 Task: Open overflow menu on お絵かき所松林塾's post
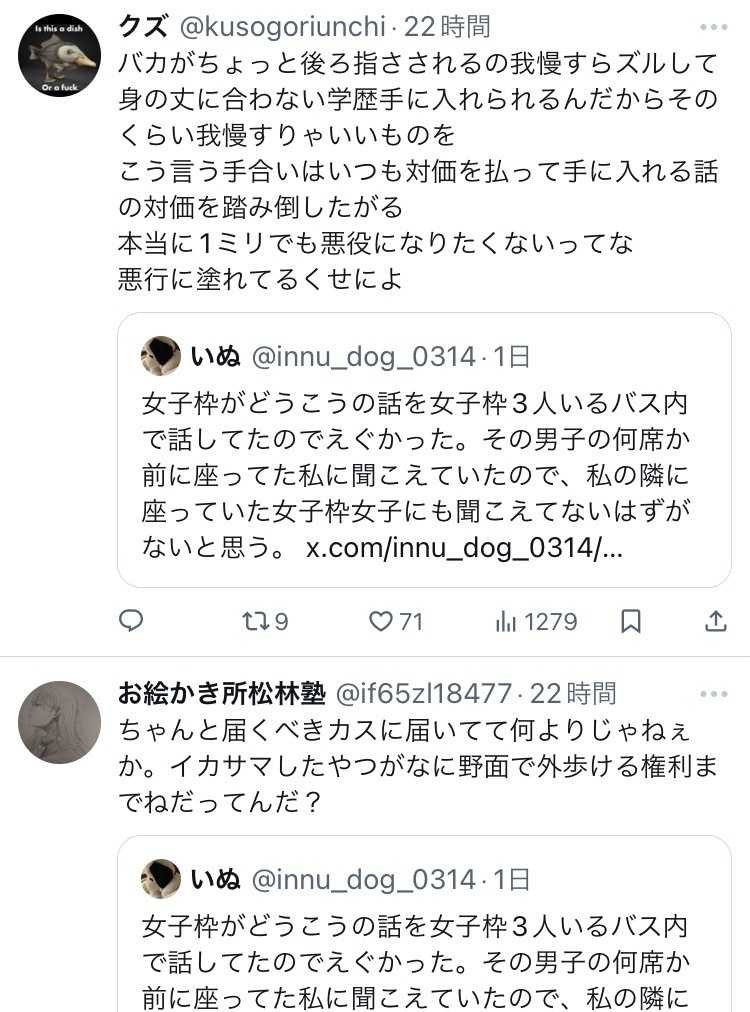pyautogui.click(x=713, y=693)
